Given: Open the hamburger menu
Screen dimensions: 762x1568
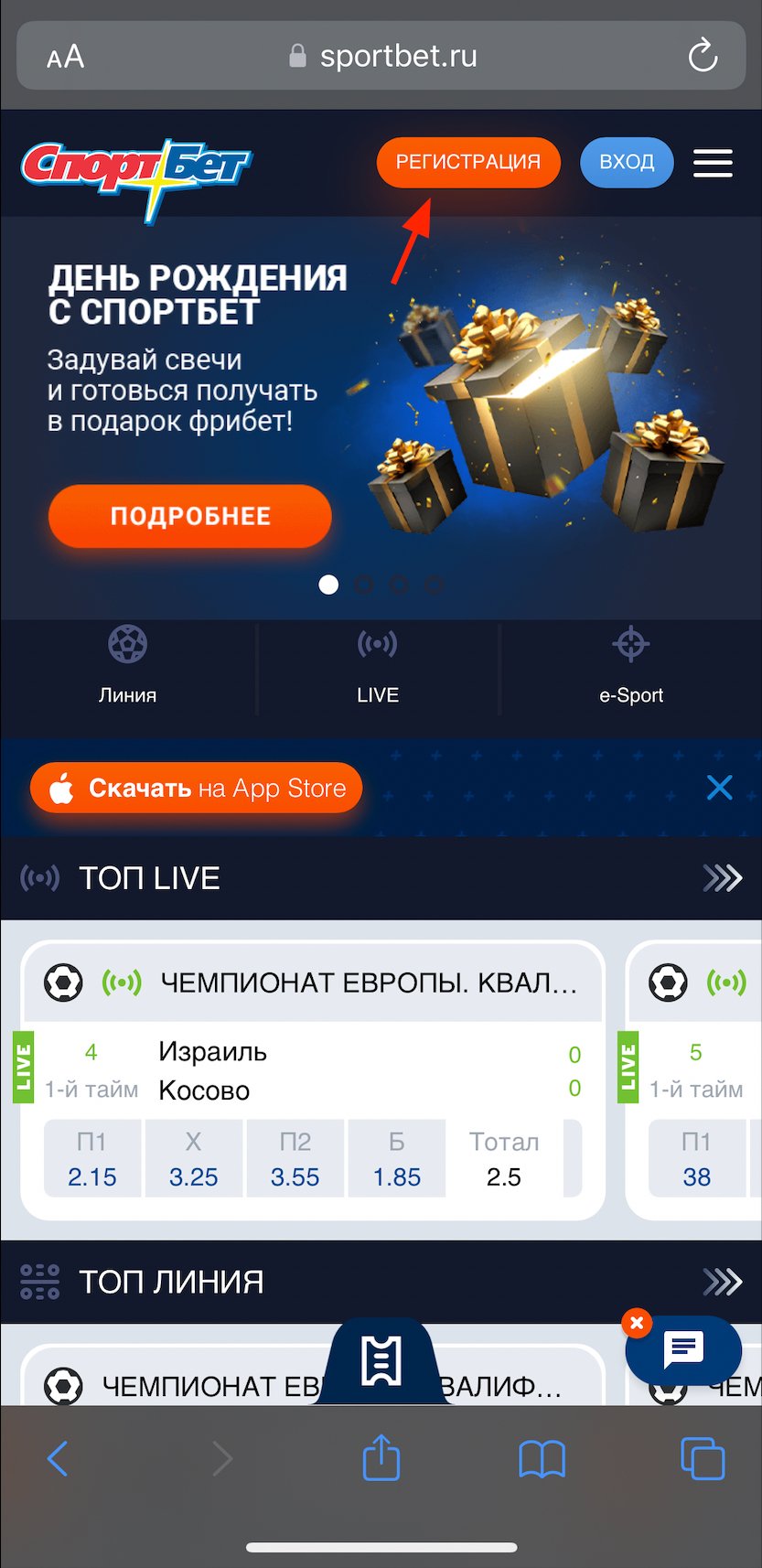Looking at the screenshot, I should coord(713,163).
